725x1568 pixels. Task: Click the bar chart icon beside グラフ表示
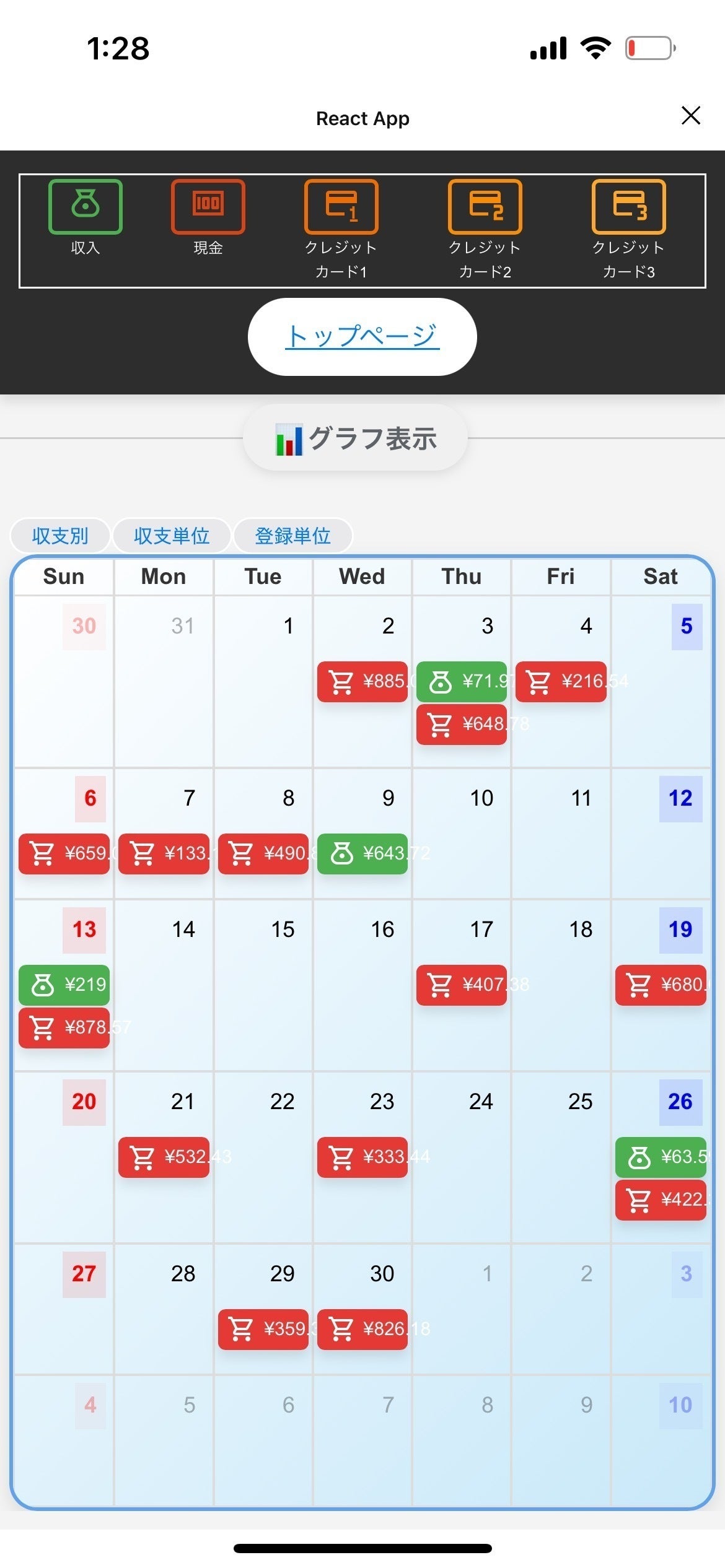[289, 438]
